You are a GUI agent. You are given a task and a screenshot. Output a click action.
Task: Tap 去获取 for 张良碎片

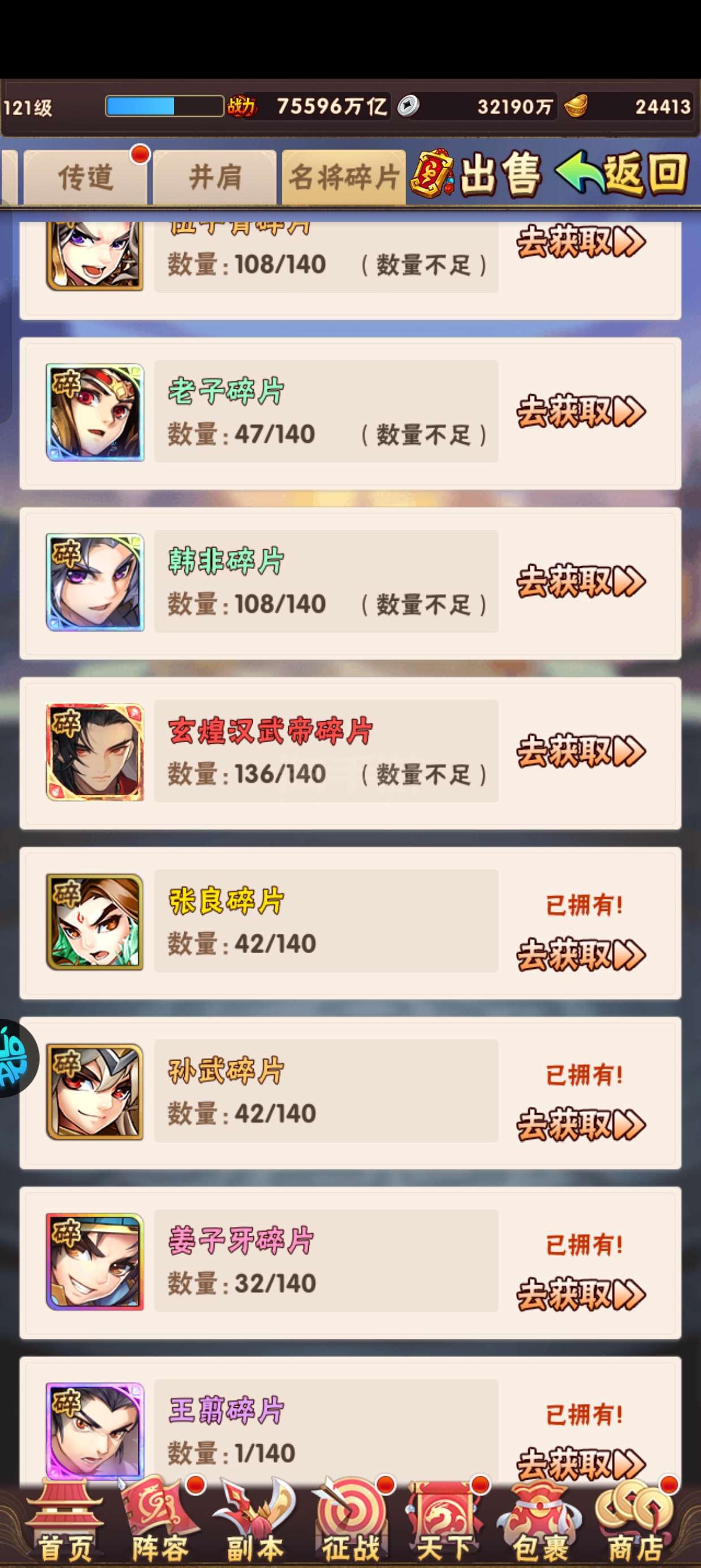(x=581, y=954)
